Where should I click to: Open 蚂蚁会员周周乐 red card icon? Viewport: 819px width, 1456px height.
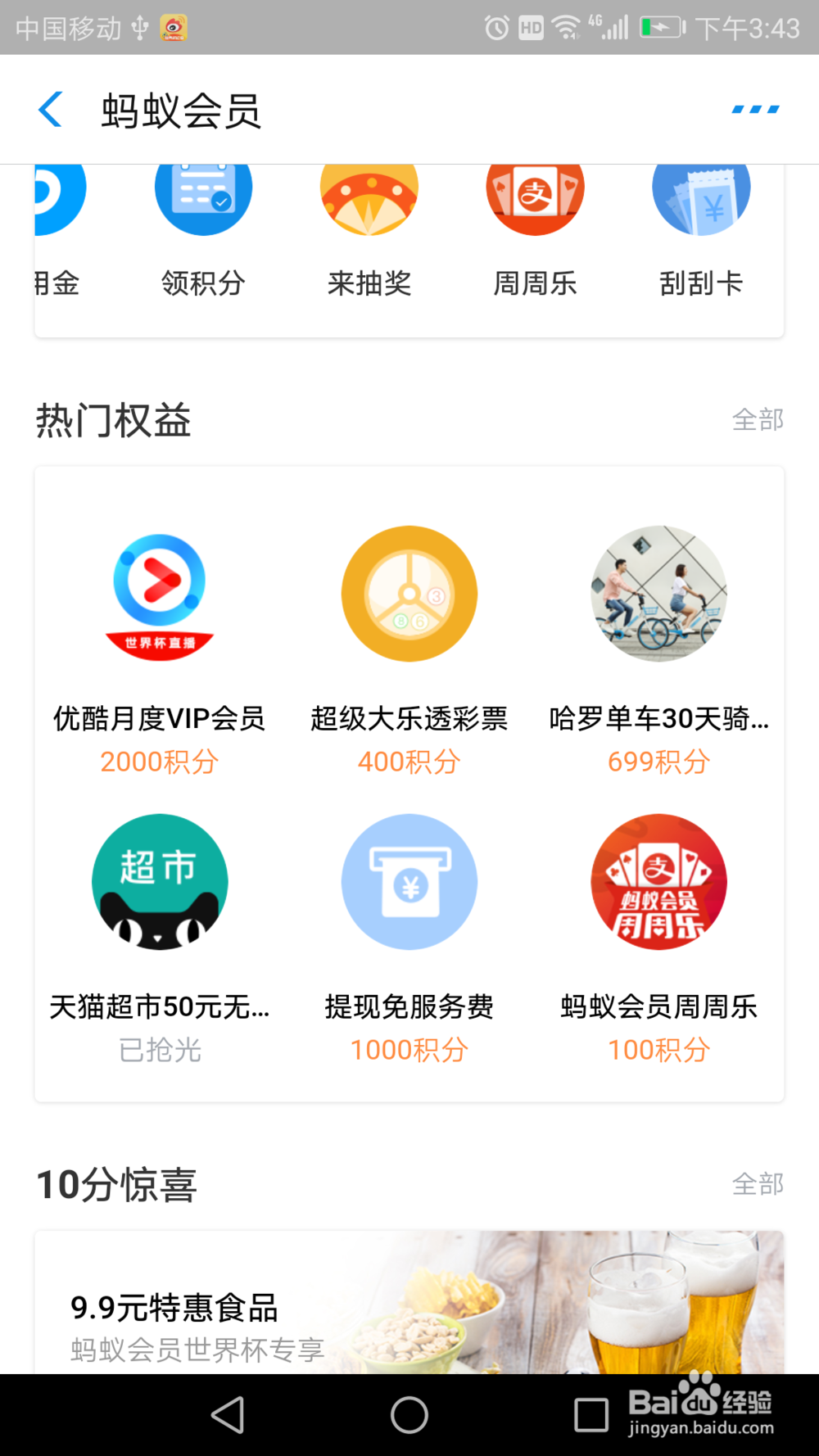(x=658, y=882)
